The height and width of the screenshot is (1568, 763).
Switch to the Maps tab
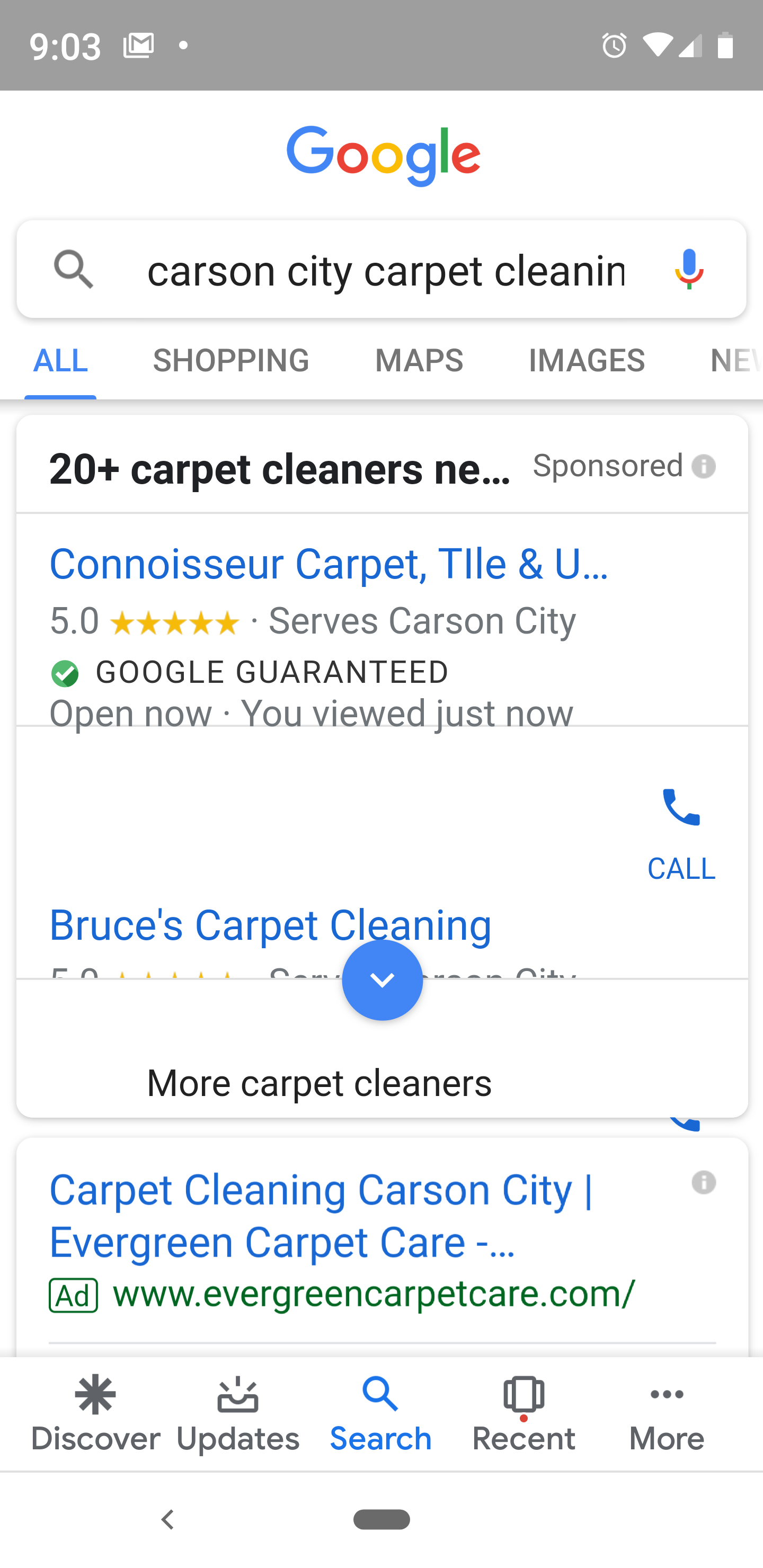(x=419, y=360)
